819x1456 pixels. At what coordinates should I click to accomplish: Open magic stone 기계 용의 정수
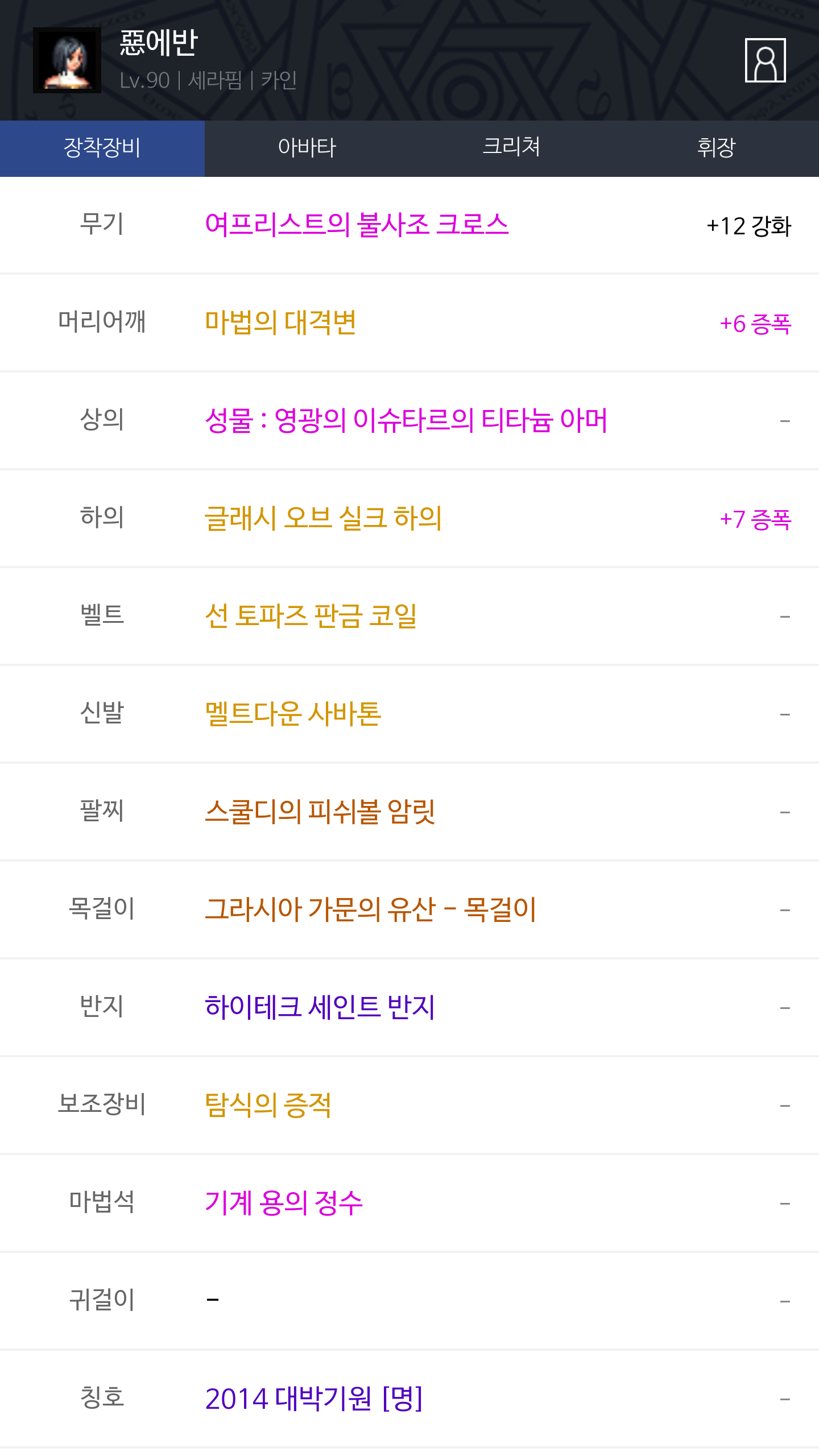coord(284,1203)
